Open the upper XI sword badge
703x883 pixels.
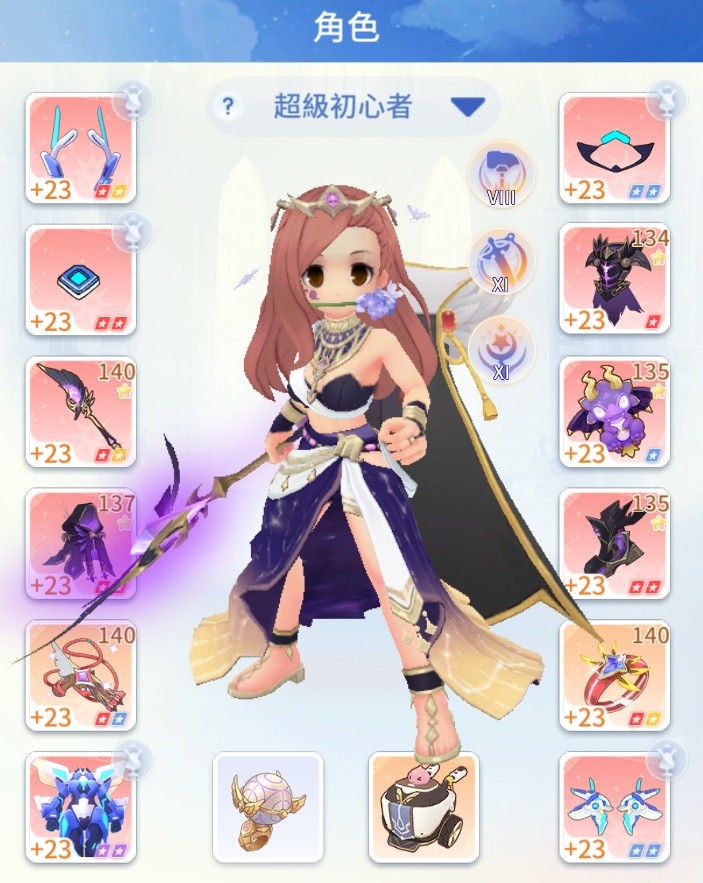click(501, 260)
